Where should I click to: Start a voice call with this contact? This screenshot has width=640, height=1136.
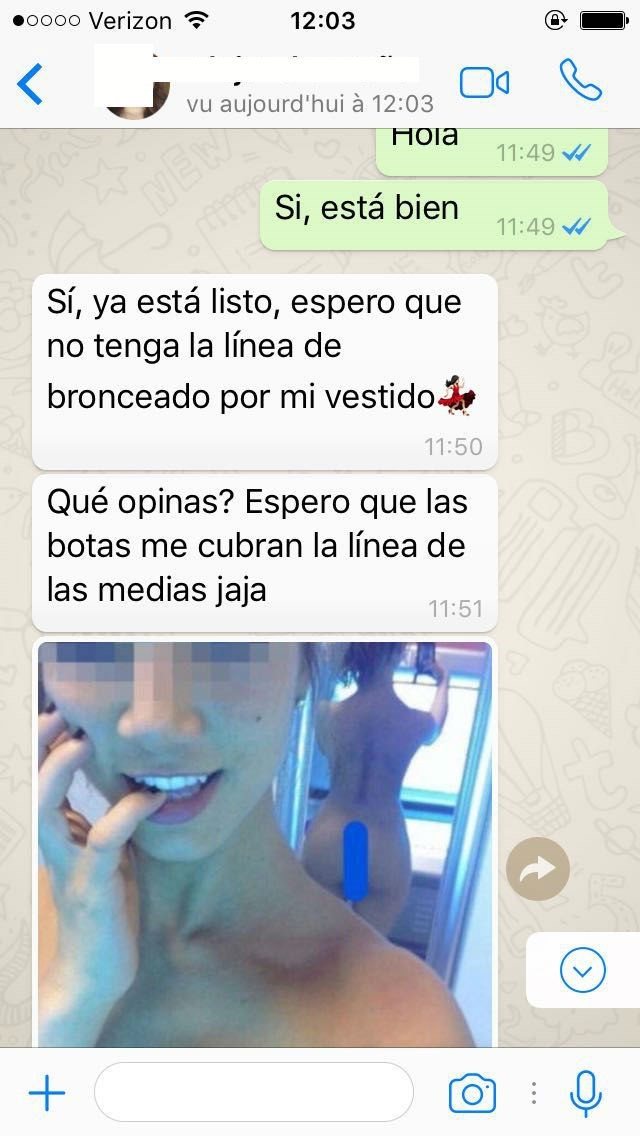coord(581,82)
